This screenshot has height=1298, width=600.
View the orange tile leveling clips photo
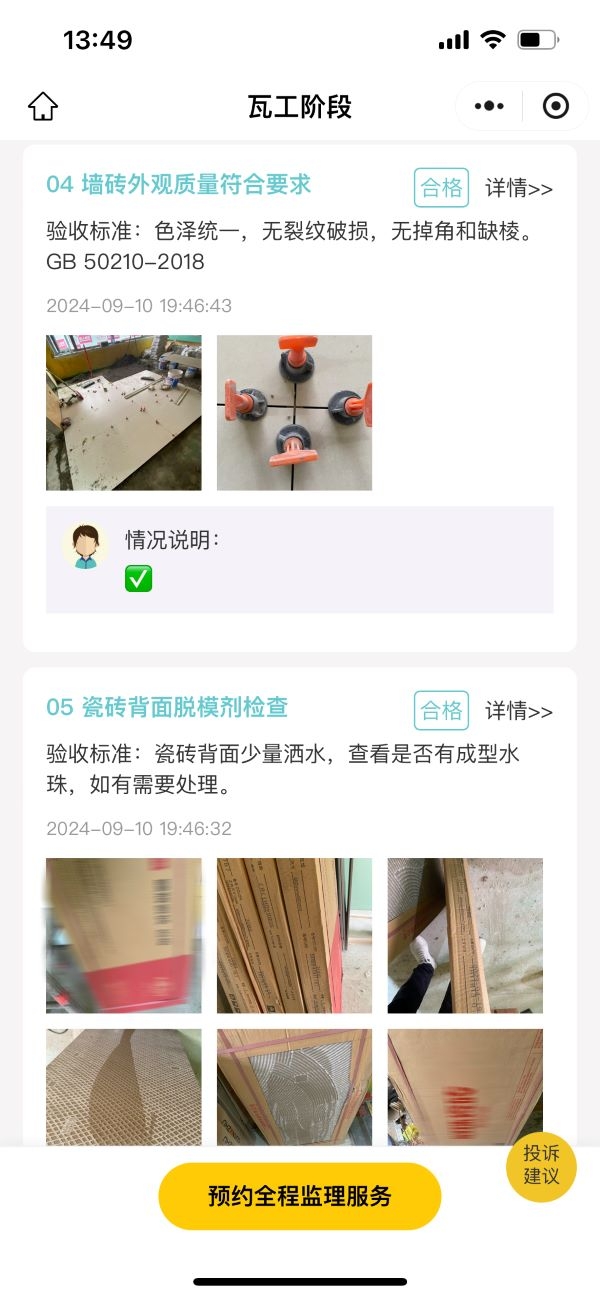tap(294, 412)
